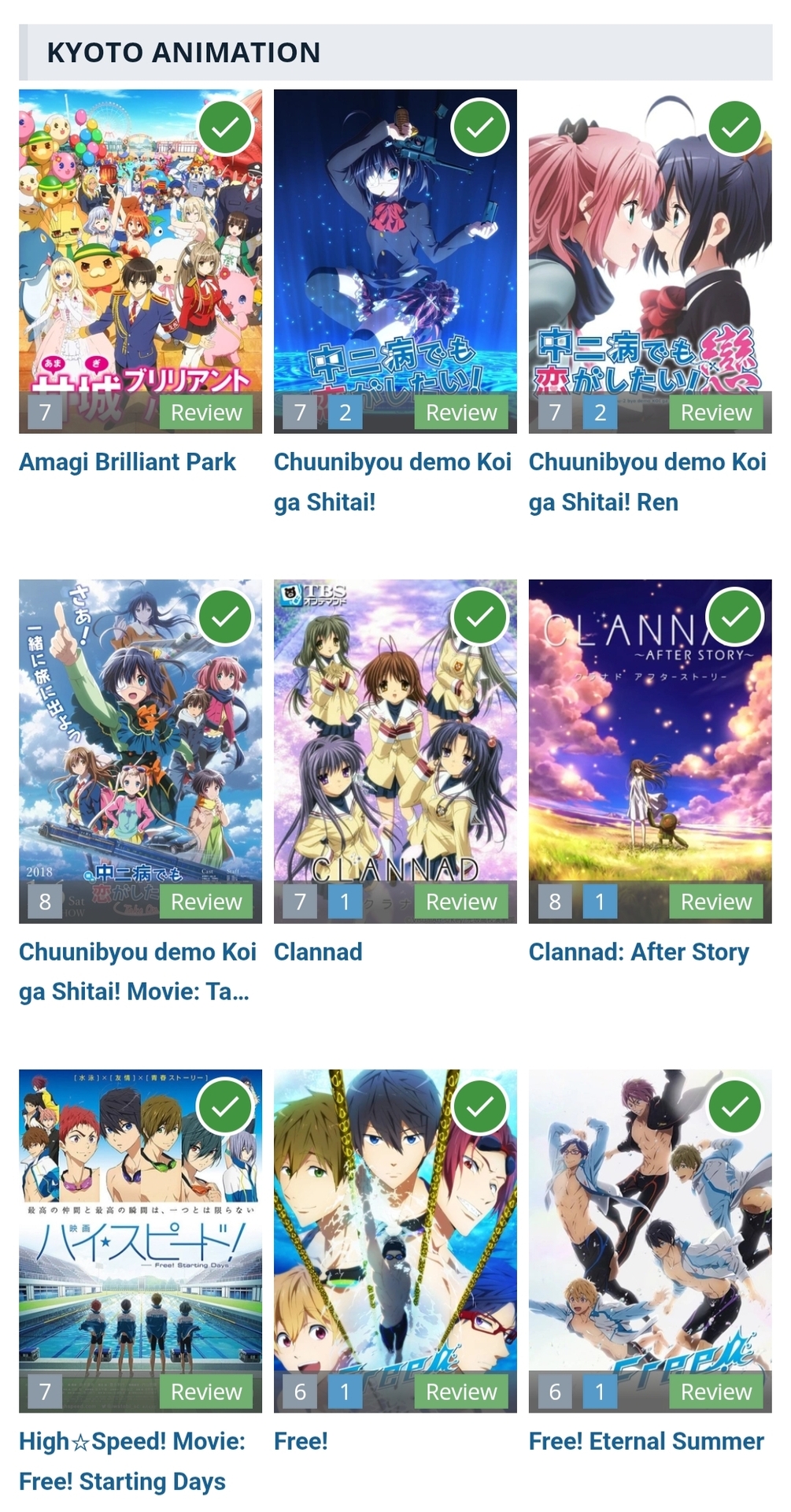Tap Review on Clannad: After Story
Viewport: 791px width, 1512px height.
coord(716,902)
